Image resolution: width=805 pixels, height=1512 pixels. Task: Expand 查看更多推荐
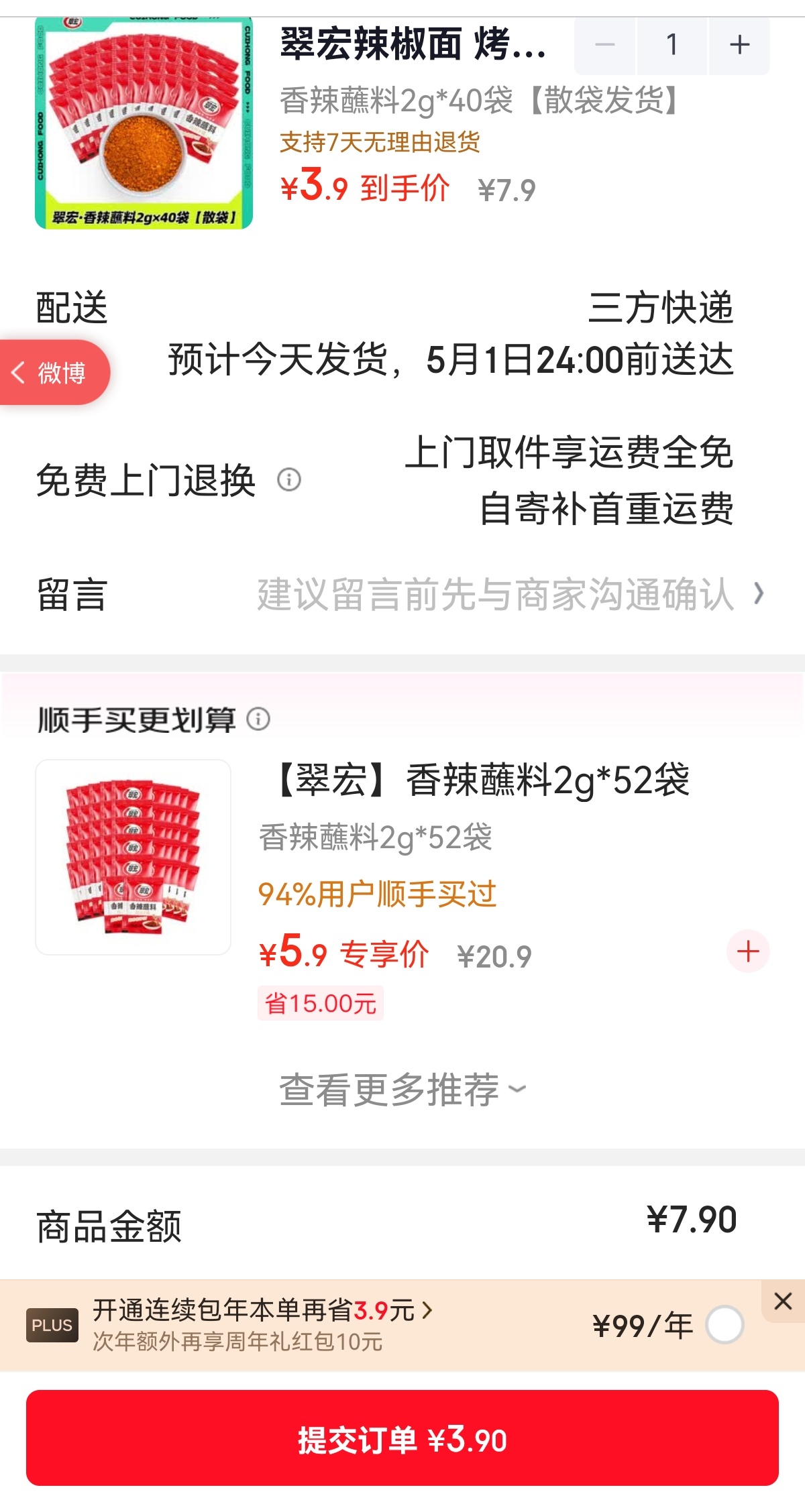[401, 1090]
